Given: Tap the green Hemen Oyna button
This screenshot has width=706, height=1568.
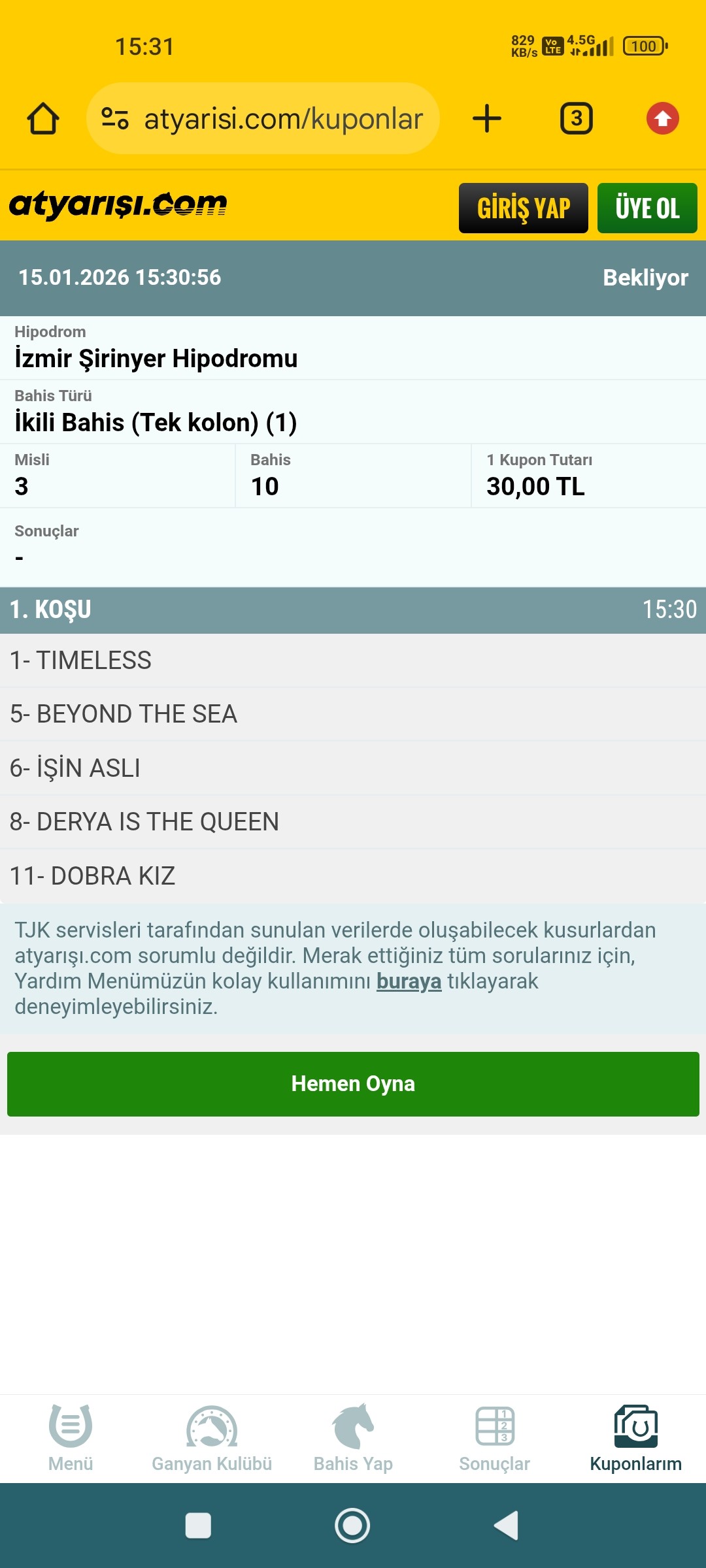Looking at the screenshot, I should [x=353, y=1084].
